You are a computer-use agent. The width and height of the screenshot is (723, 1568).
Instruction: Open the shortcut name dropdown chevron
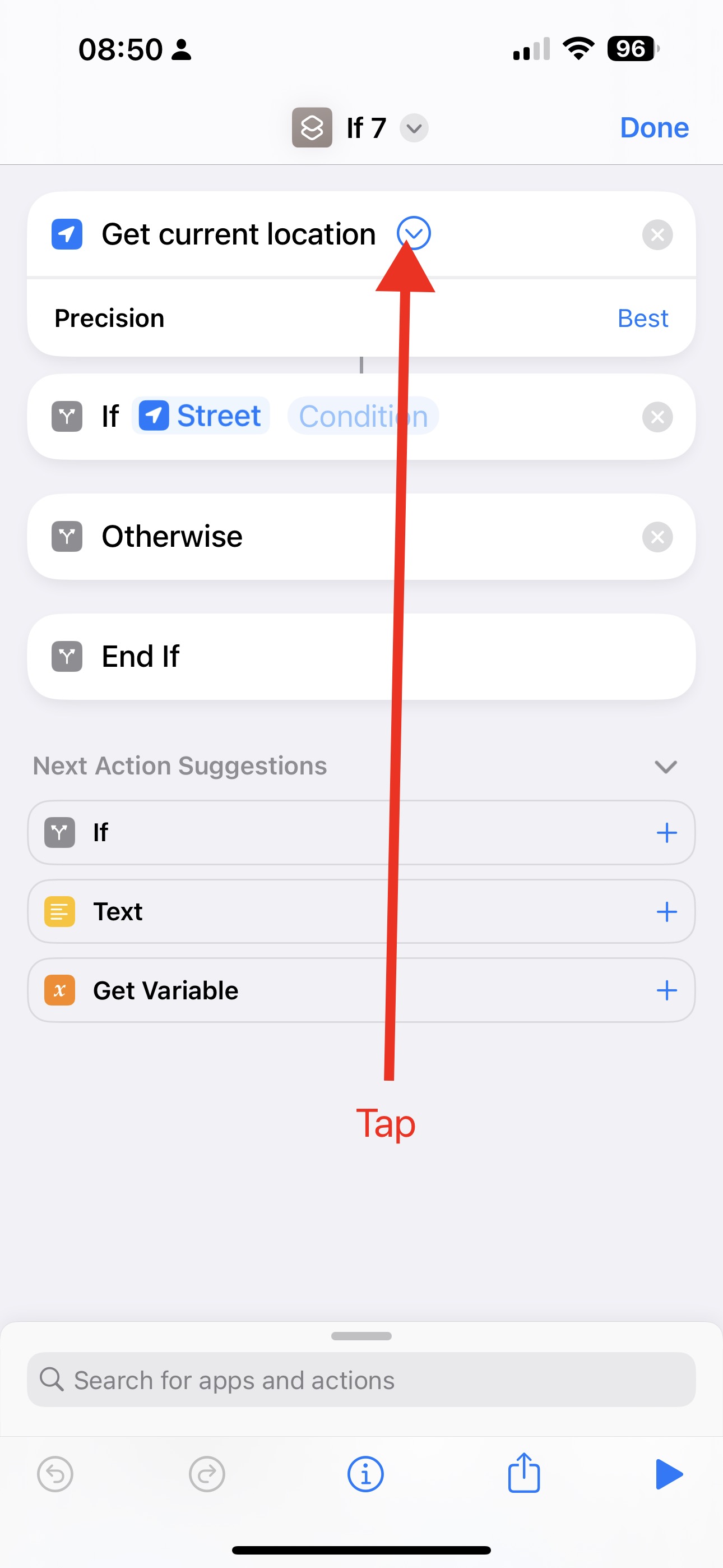tap(414, 128)
